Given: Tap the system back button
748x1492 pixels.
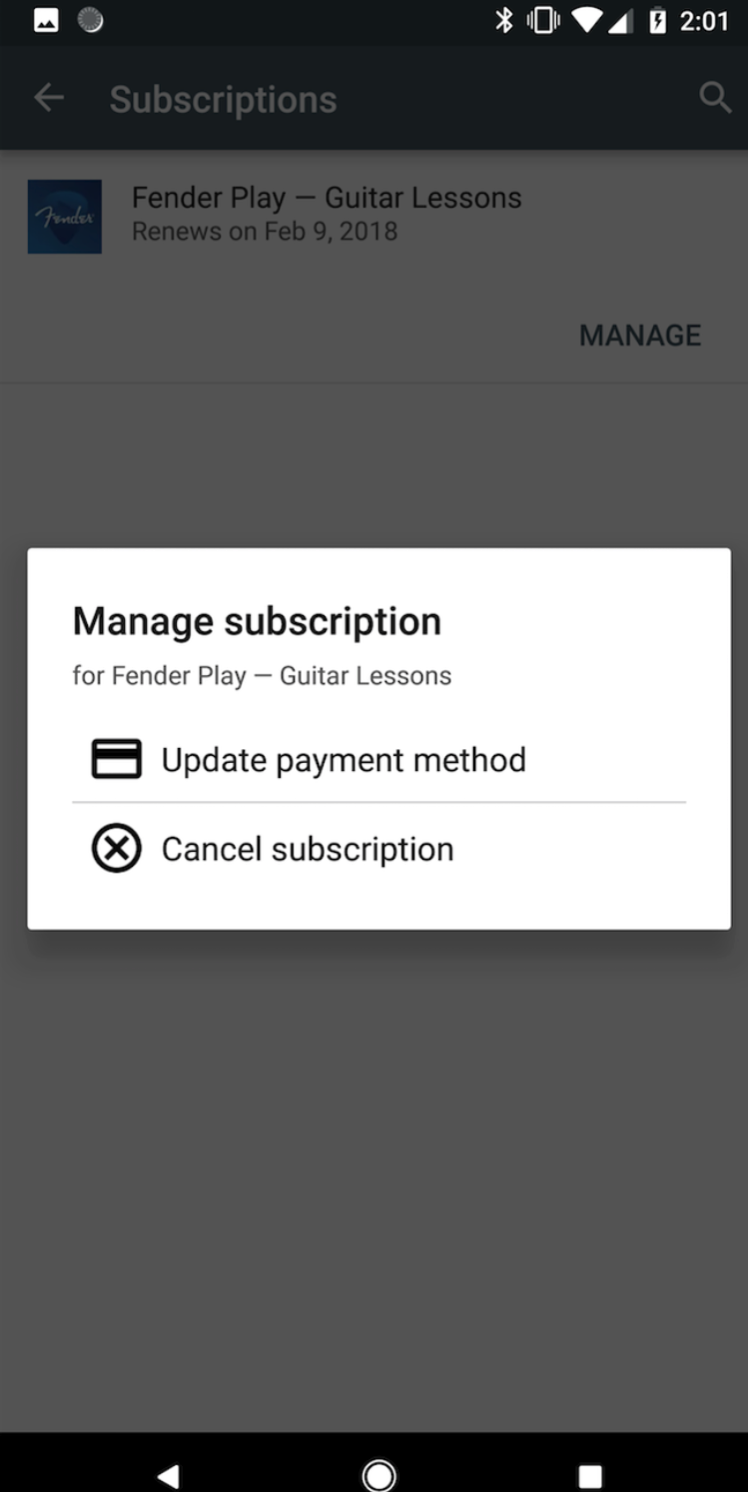Looking at the screenshot, I should (x=169, y=1475).
